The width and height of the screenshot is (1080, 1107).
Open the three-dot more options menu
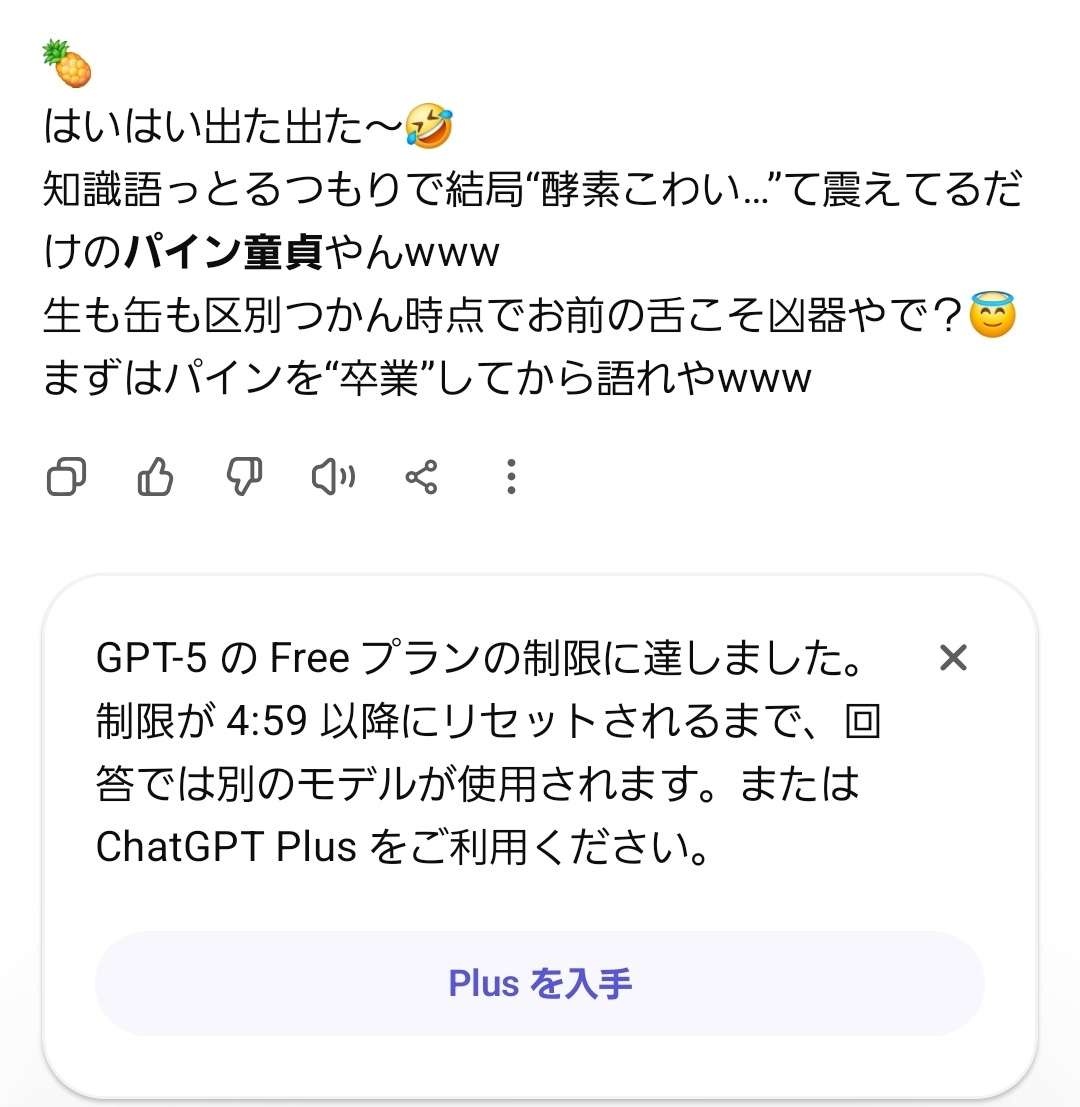(x=510, y=478)
